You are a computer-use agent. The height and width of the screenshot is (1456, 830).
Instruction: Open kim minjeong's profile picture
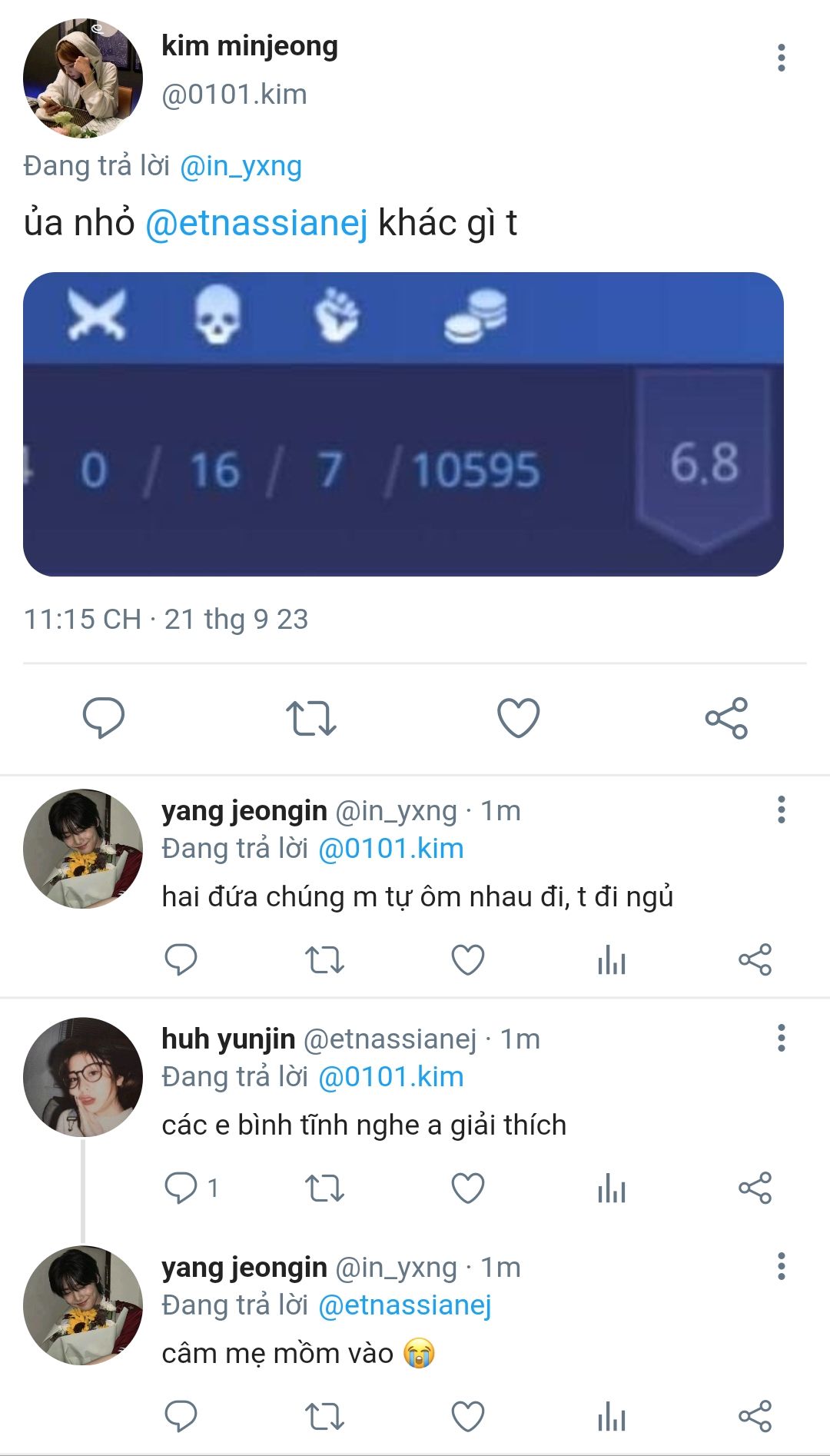(x=83, y=78)
